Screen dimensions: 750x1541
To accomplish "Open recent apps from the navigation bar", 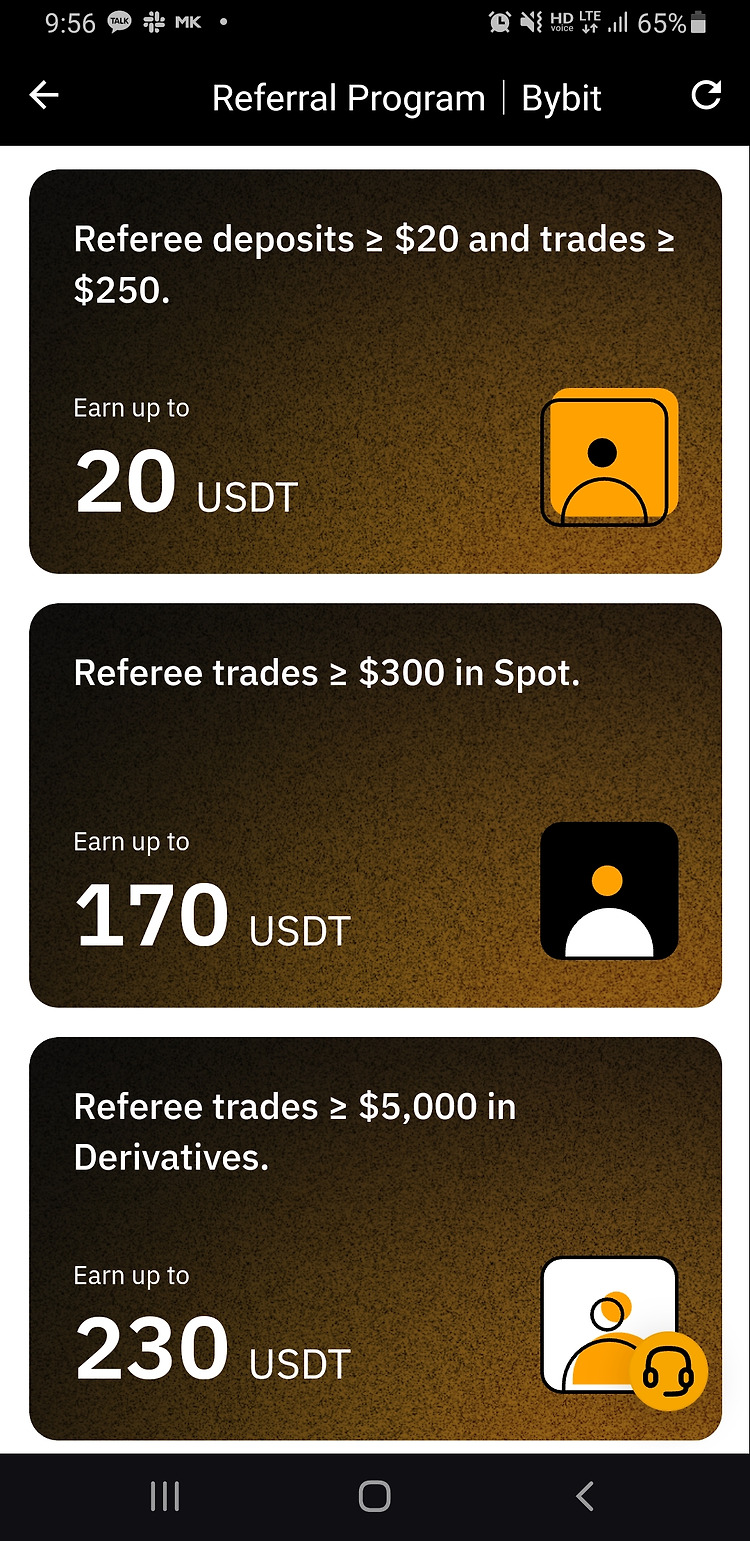I will pyautogui.click(x=164, y=1496).
